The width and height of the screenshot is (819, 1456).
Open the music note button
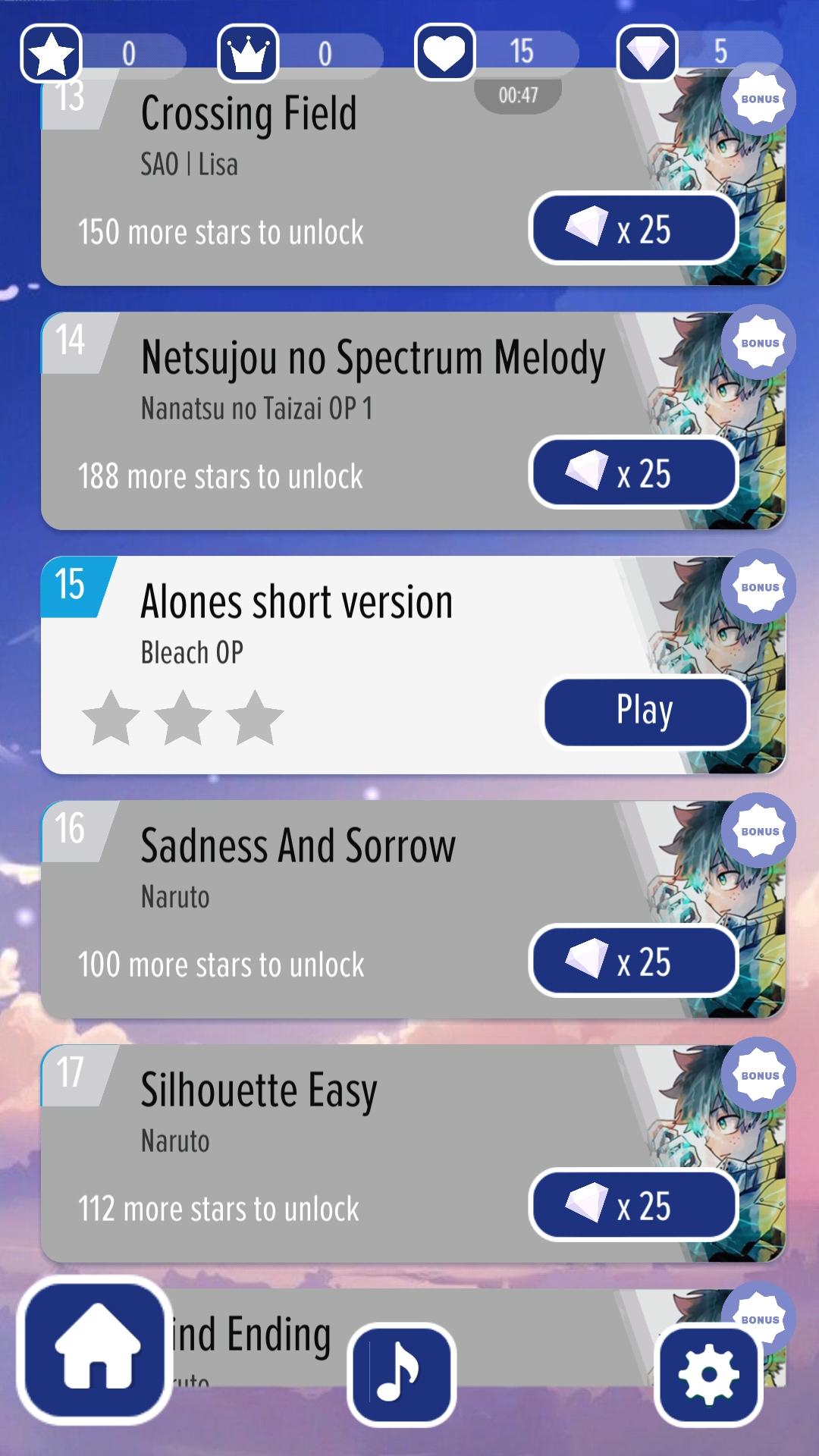click(x=401, y=1374)
